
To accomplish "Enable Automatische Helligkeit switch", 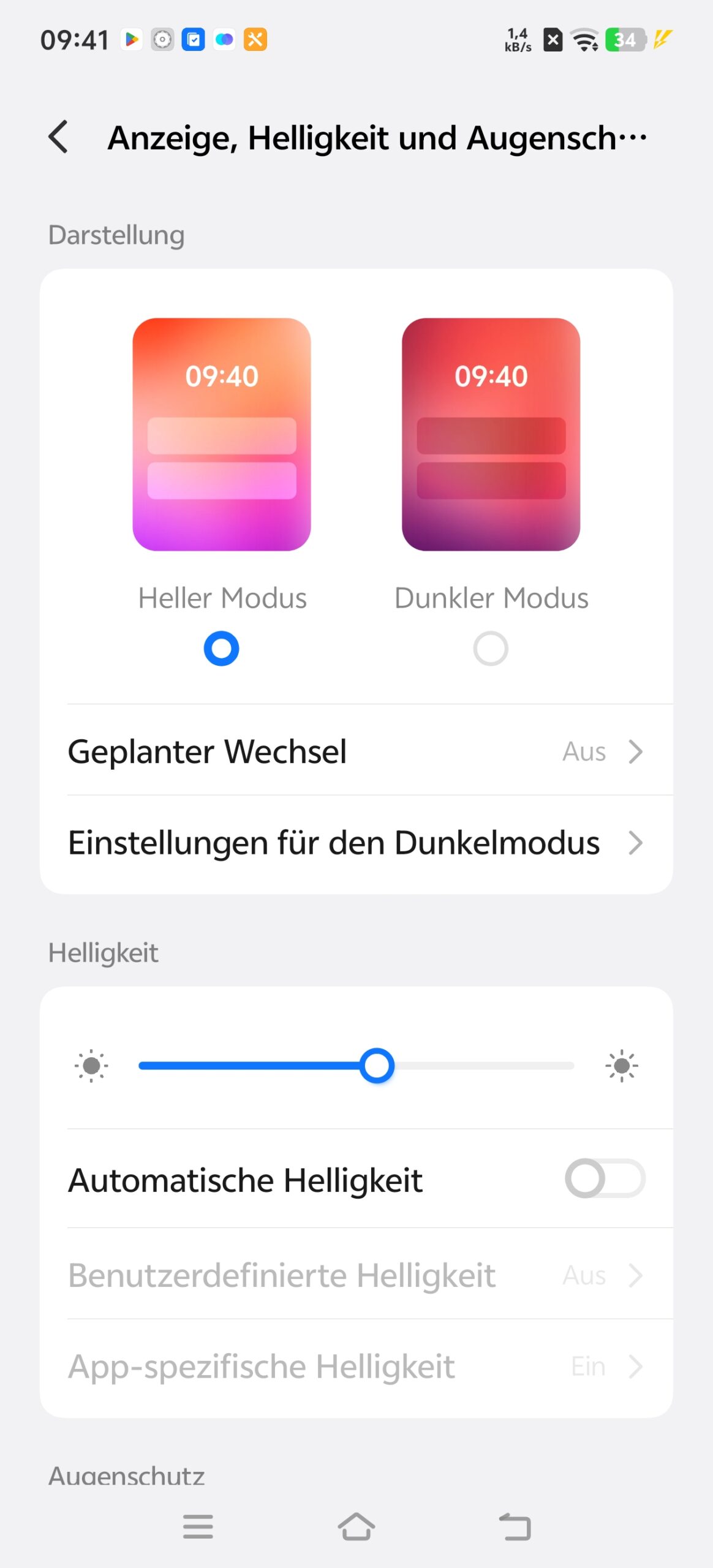I will (x=605, y=1178).
